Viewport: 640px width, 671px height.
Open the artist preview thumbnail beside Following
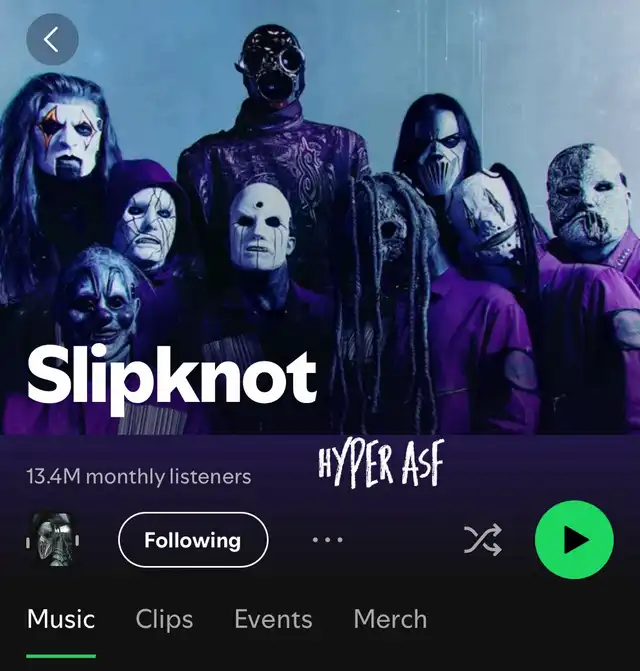[x=53, y=540]
